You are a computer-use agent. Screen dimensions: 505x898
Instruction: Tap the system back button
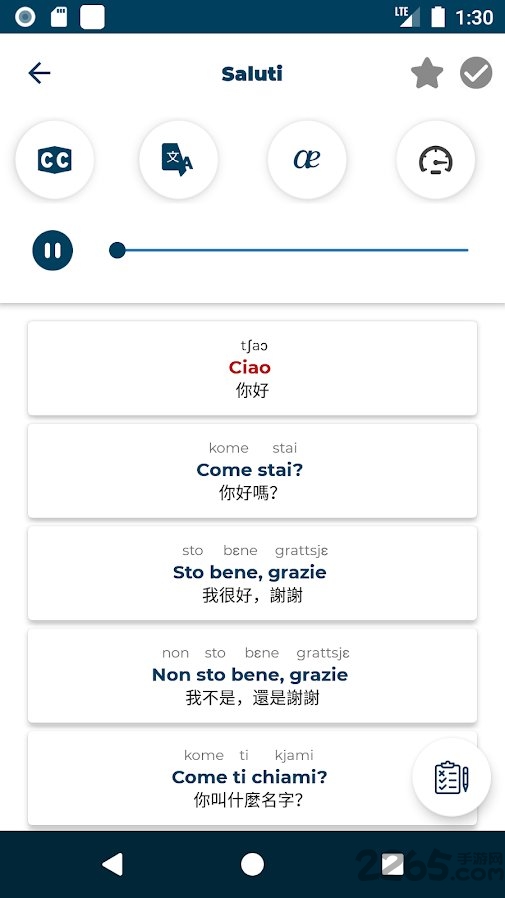(x=112, y=864)
